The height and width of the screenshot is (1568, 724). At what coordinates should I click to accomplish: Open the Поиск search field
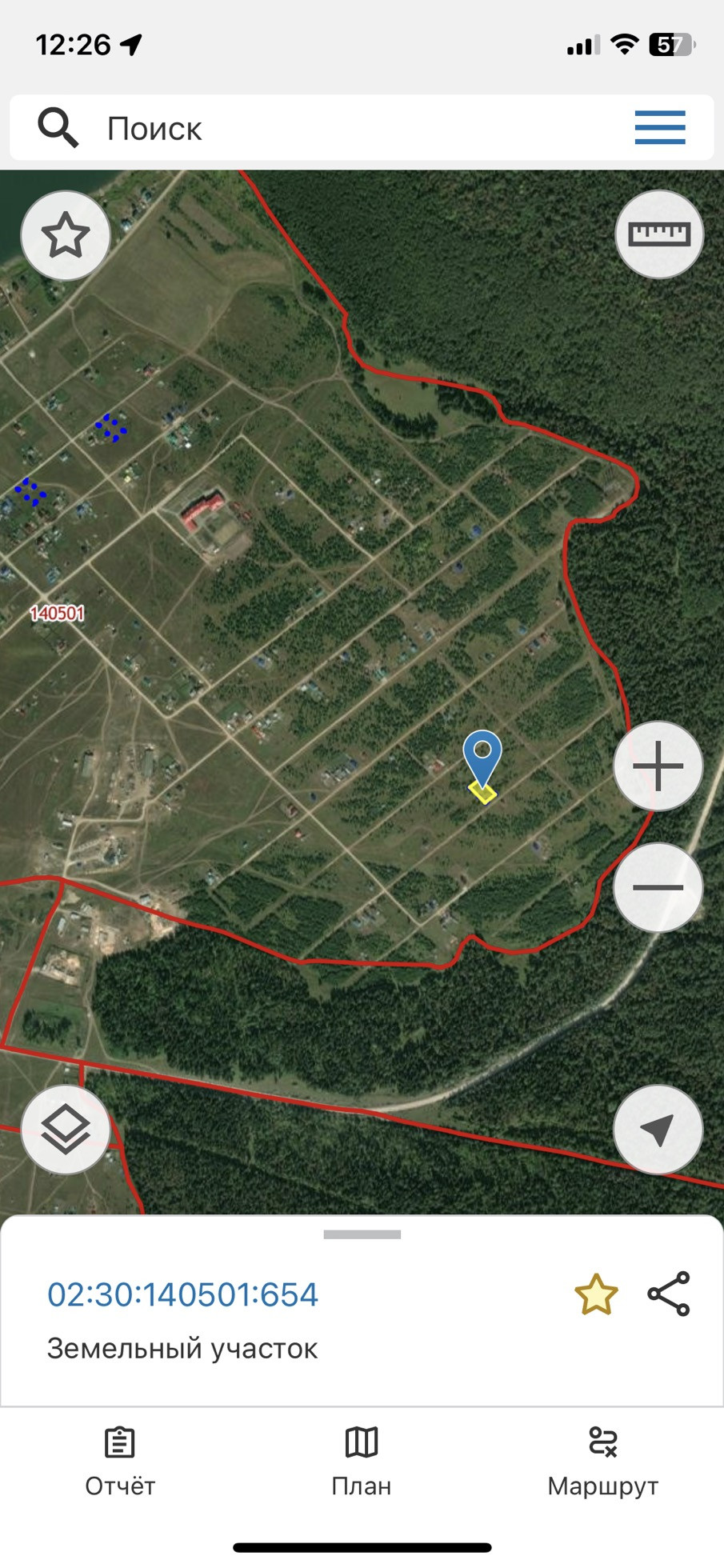[320, 128]
